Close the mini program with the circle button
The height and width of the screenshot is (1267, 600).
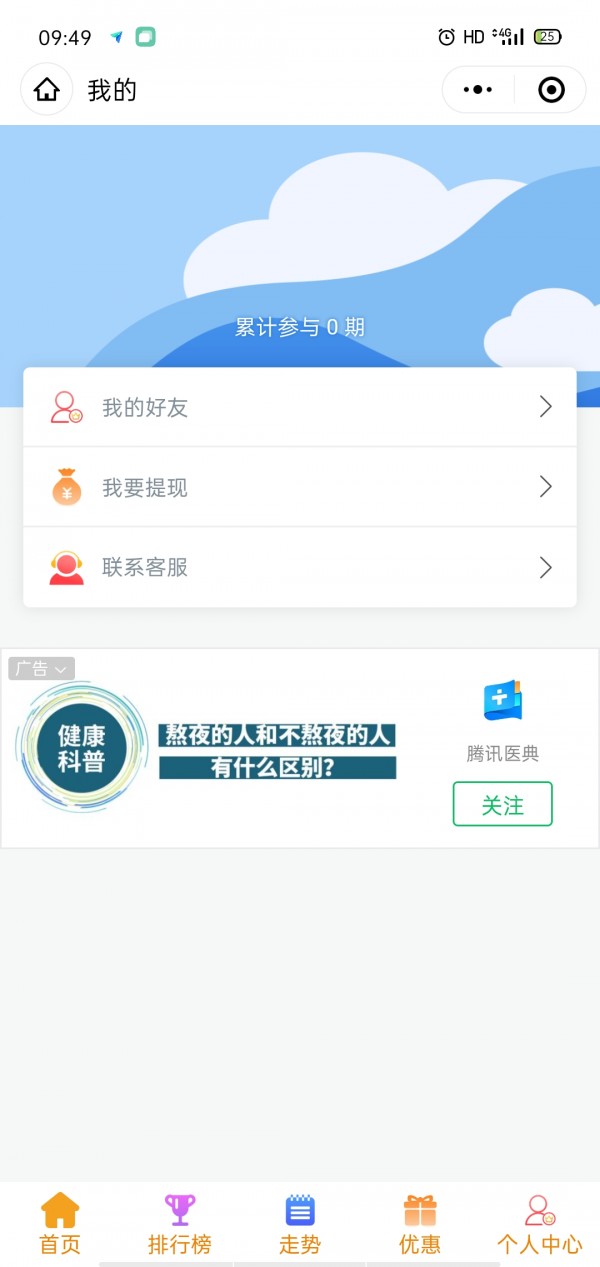tap(551, 90)
